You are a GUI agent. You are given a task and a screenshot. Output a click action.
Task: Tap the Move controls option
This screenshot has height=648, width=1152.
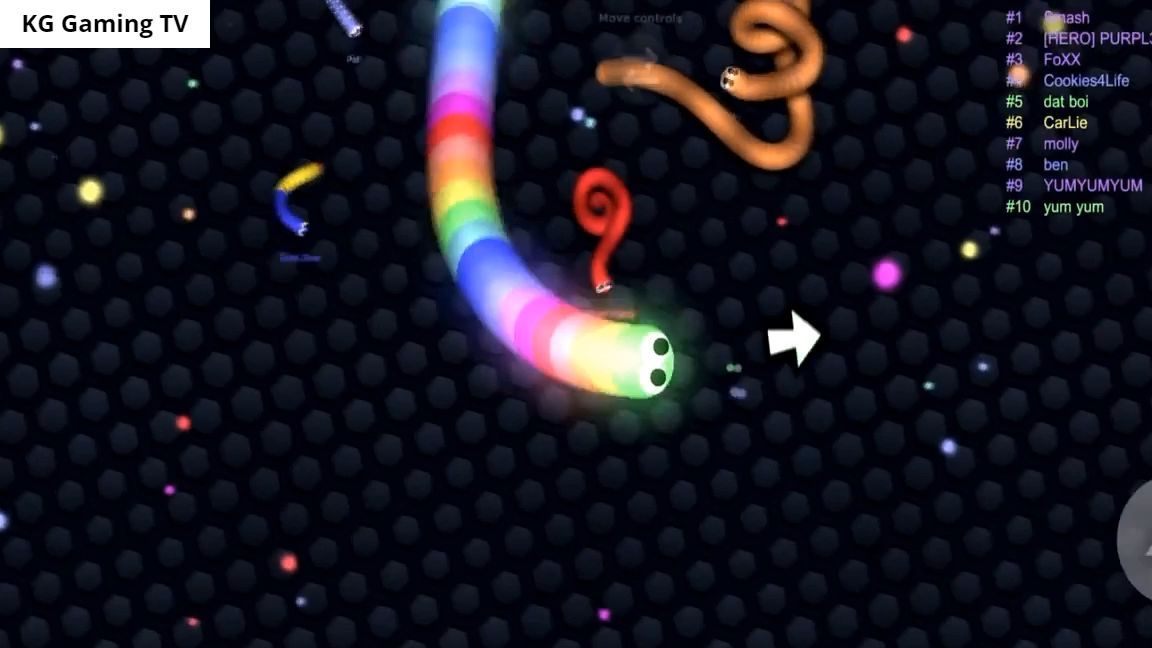tap(640, 18)
